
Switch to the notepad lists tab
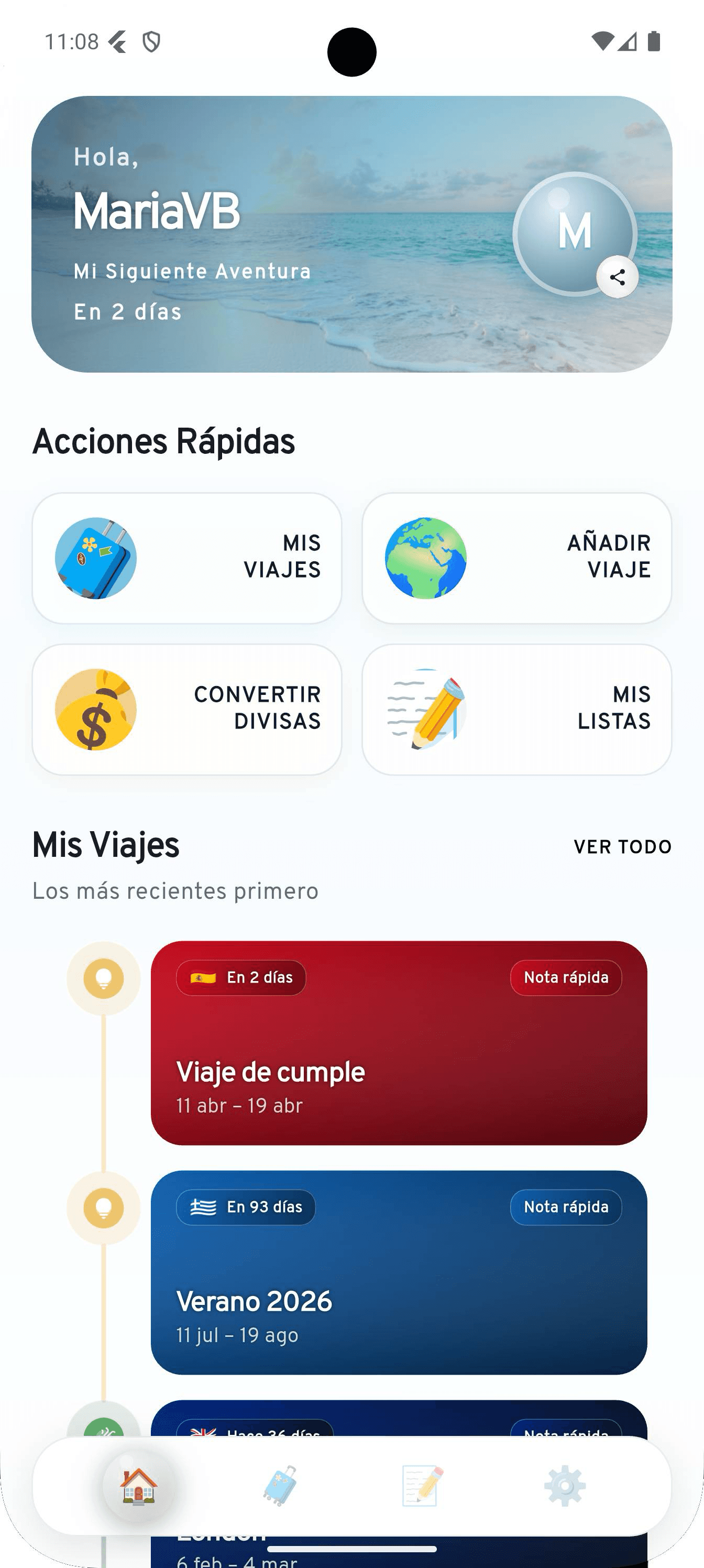pyautogui.click(x=423, y=1486)
